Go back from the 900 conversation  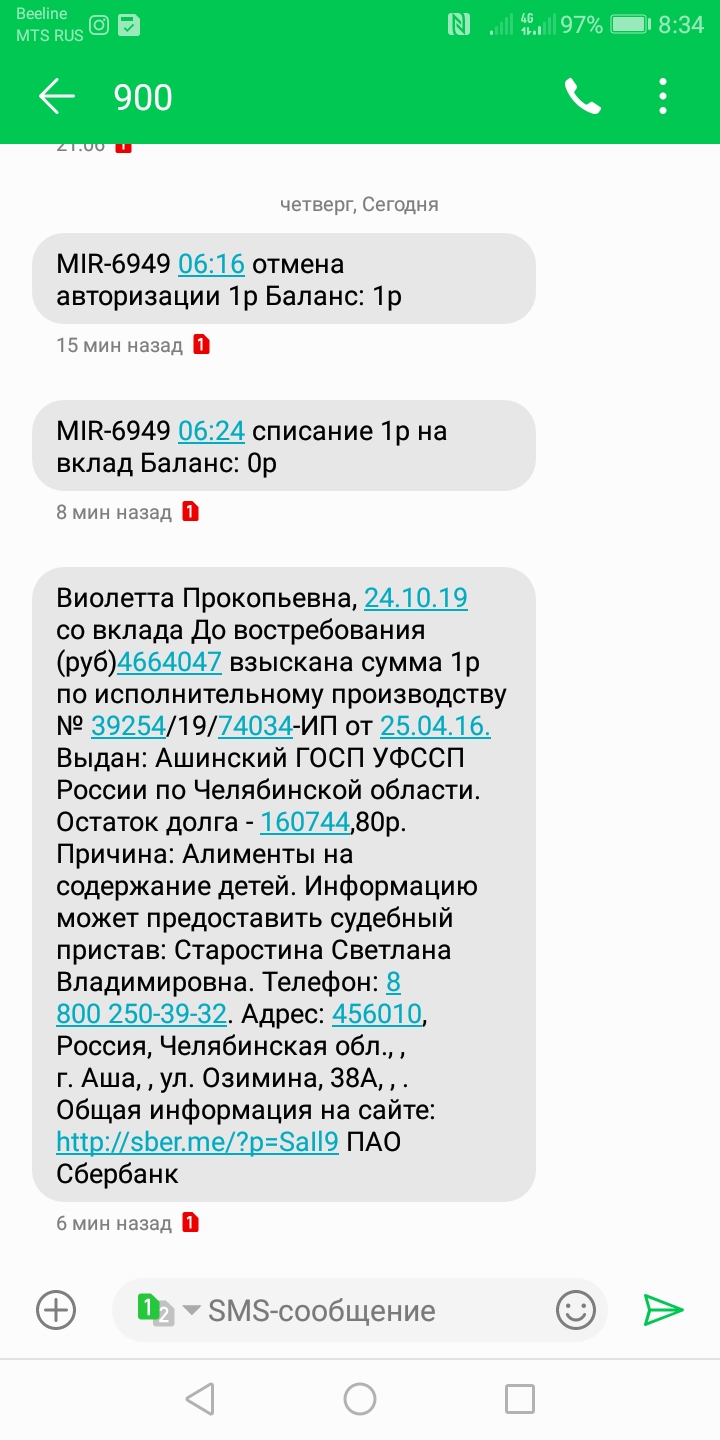(57, 97)
